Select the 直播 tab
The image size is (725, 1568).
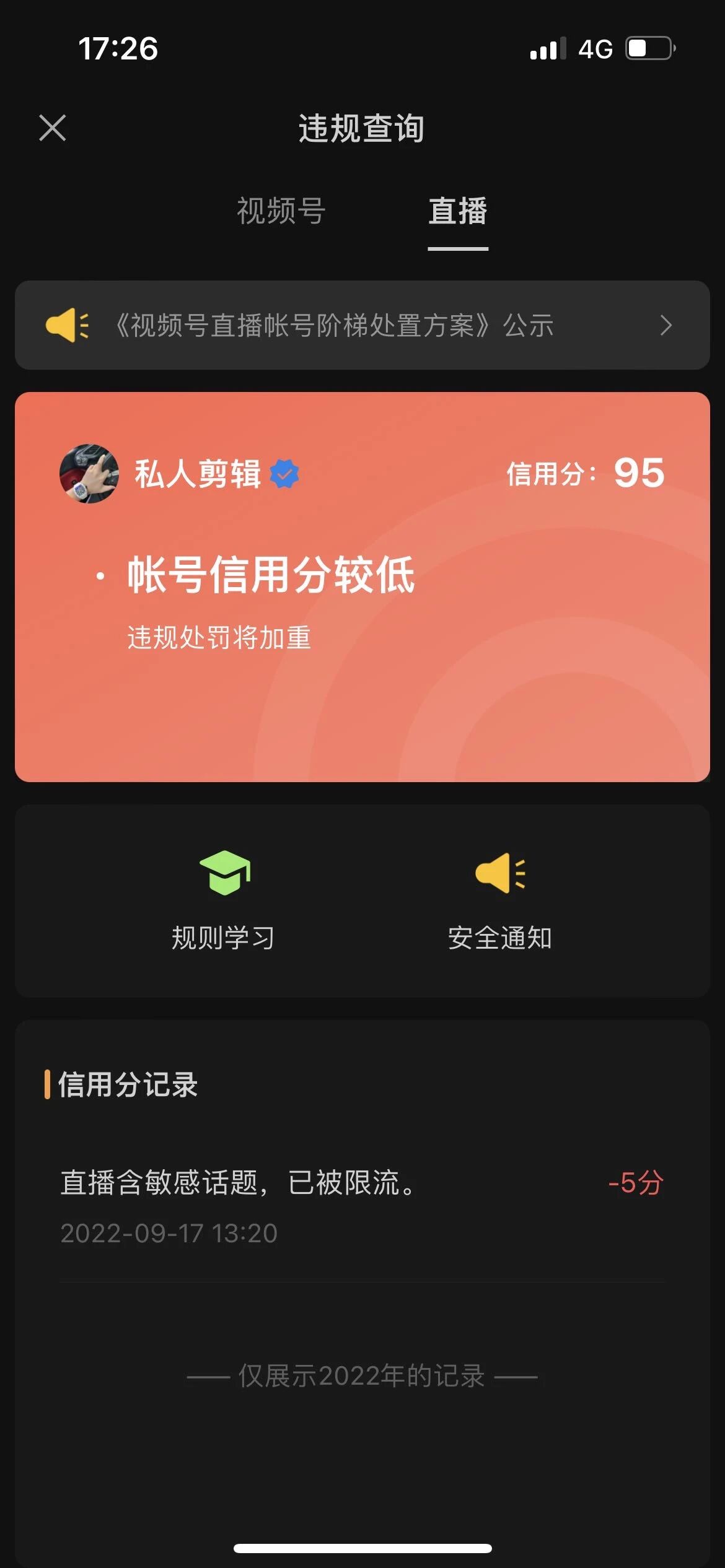(458, 211)
